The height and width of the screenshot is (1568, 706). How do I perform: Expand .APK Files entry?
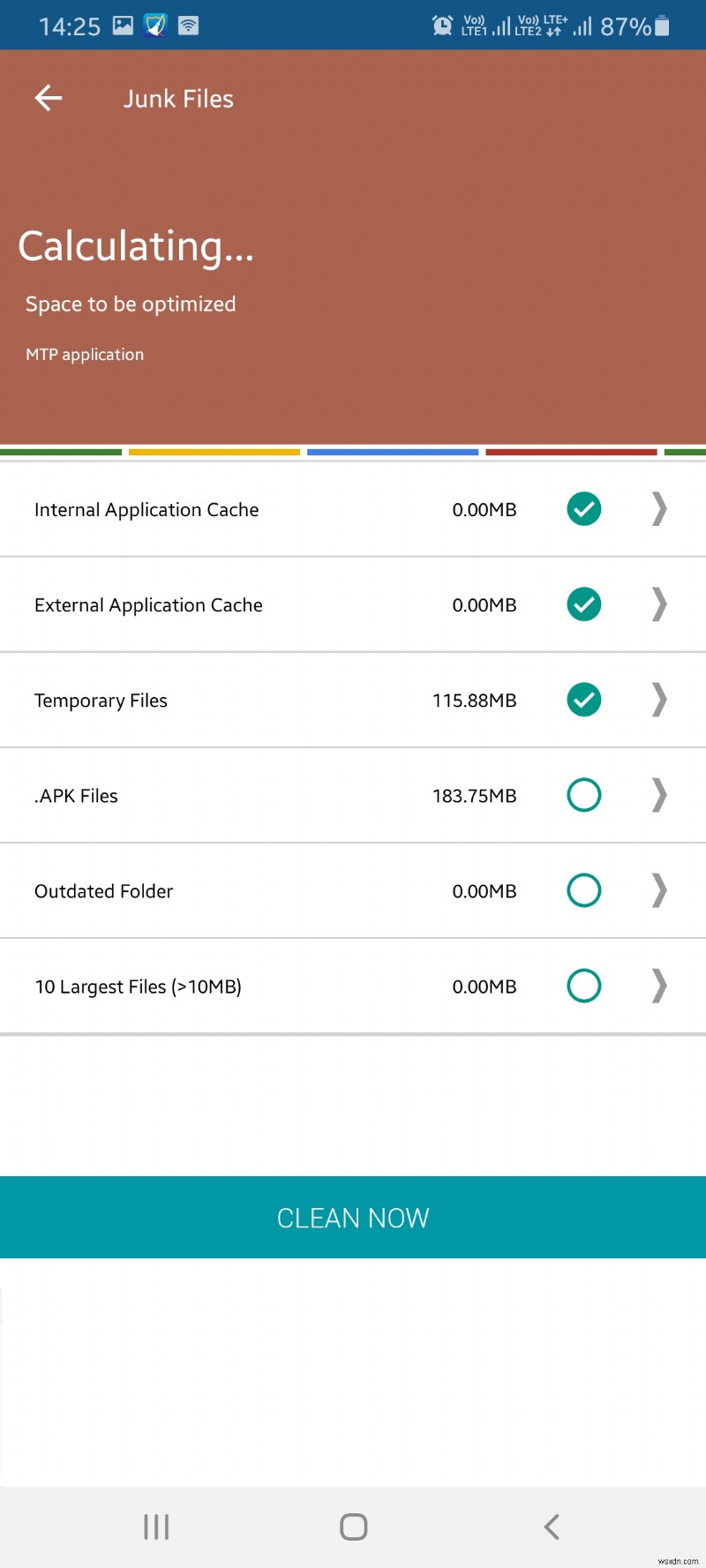pos(658,795)
